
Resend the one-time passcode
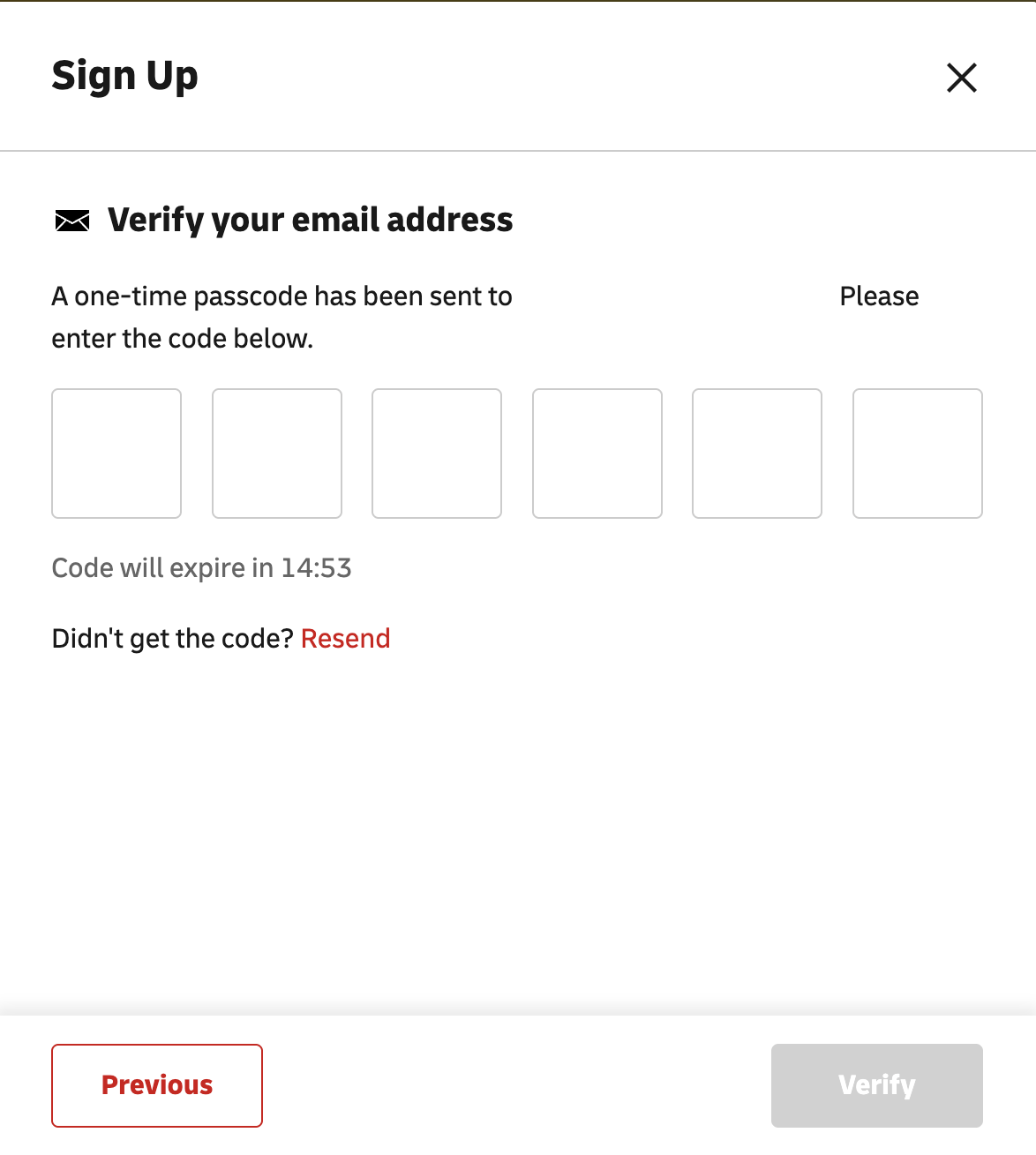[345, 638]
